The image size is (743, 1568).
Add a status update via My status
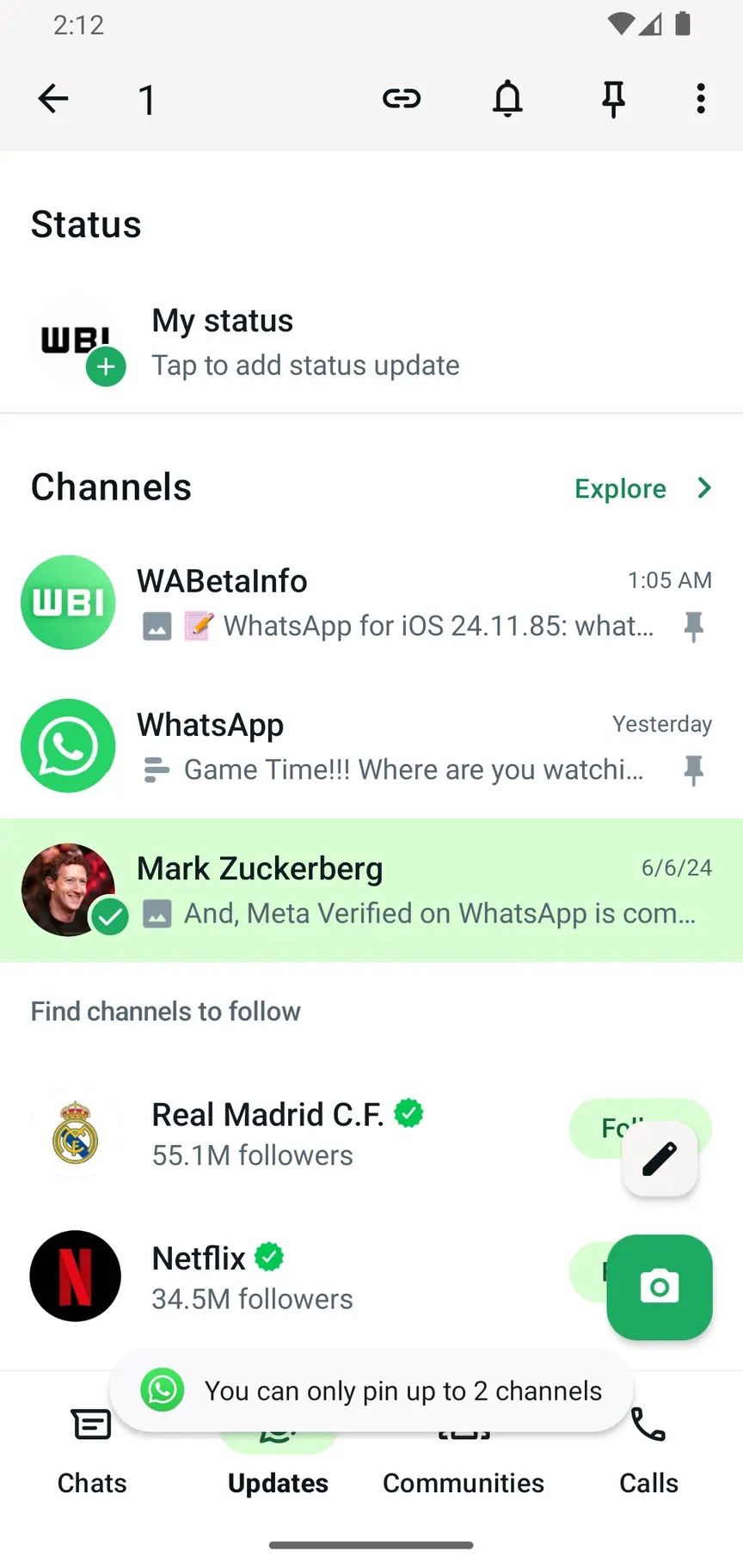(305, 341)
